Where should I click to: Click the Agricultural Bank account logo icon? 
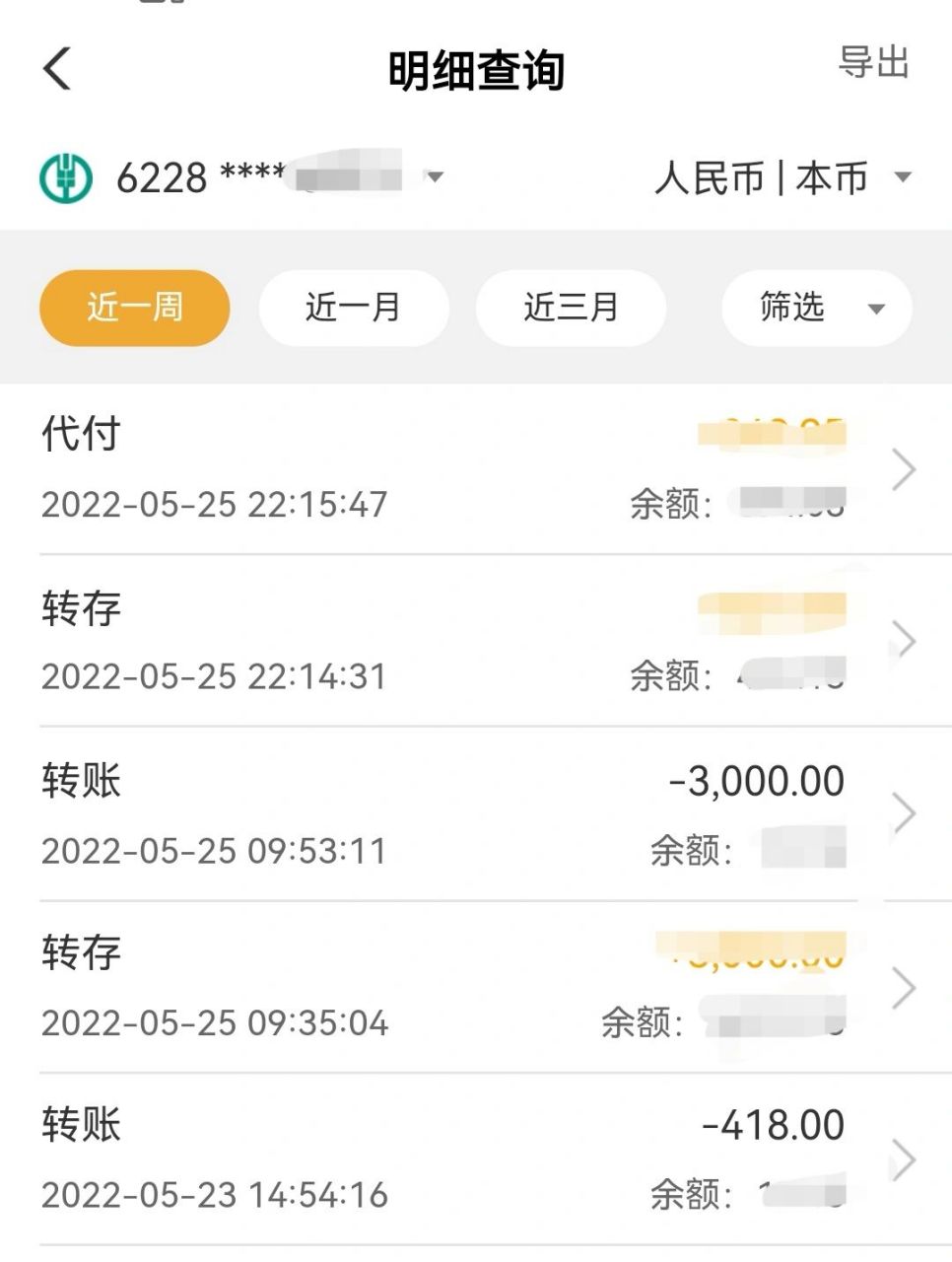point(65,177)
